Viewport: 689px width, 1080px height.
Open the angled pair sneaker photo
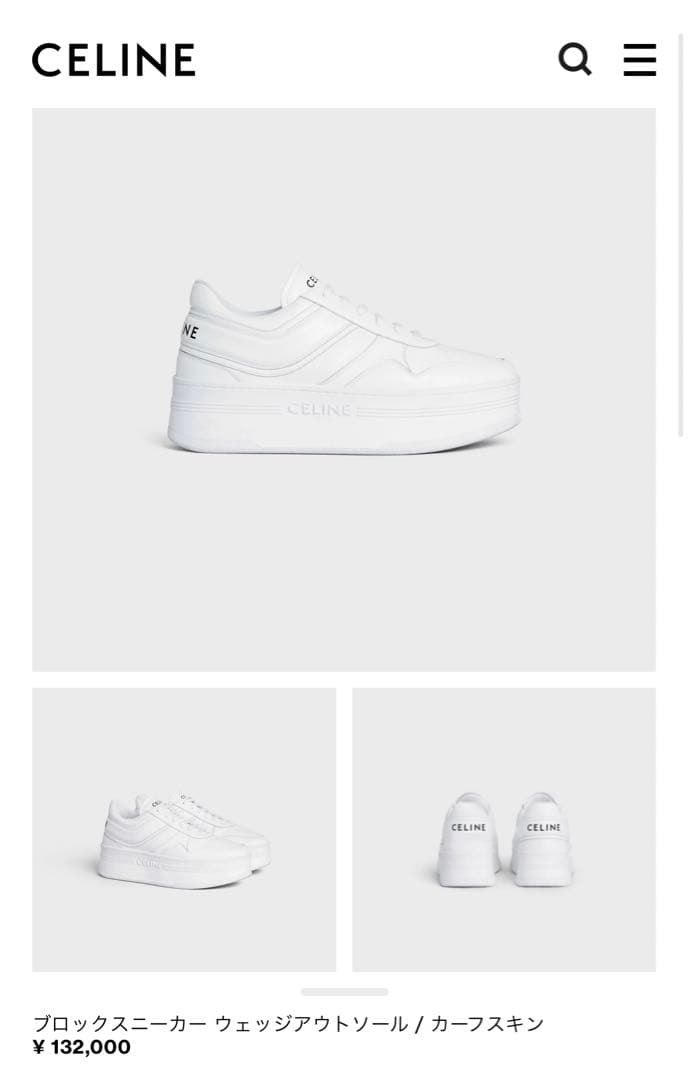point(184,829)
